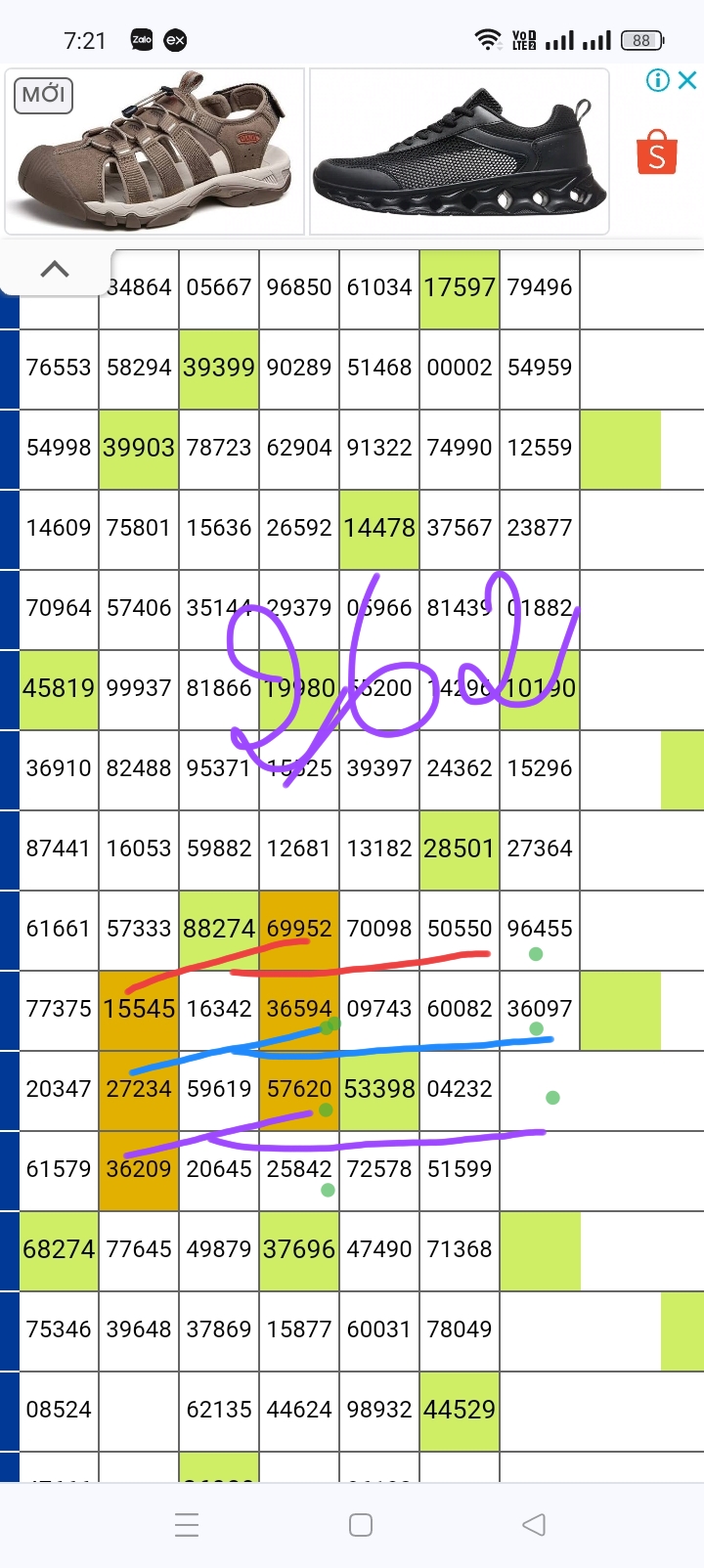
Task: Go back with the system back button
Action: pyautogui.click(x=533, y=1525)
